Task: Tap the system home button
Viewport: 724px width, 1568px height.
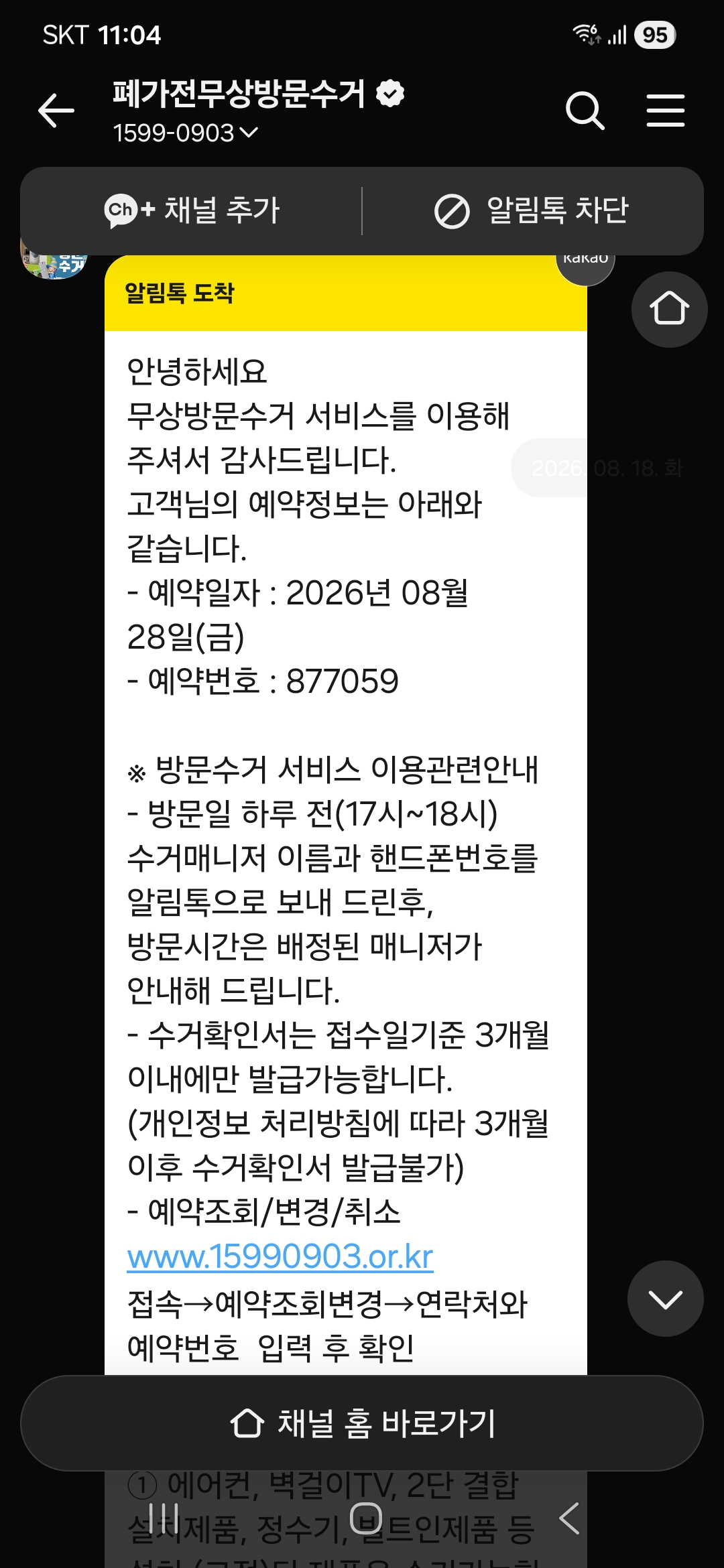Action: point(366,1518)
